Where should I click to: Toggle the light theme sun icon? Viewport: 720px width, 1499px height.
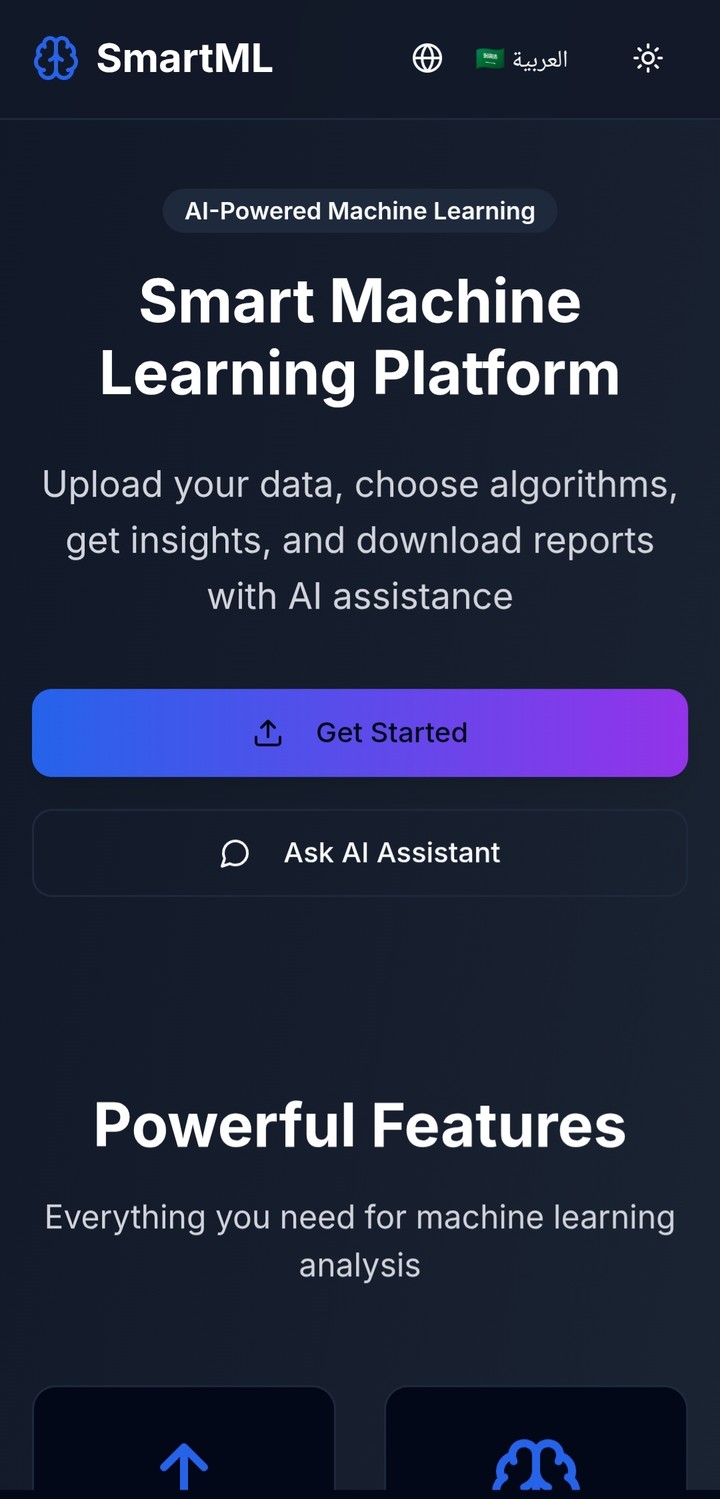click(648, 59)
